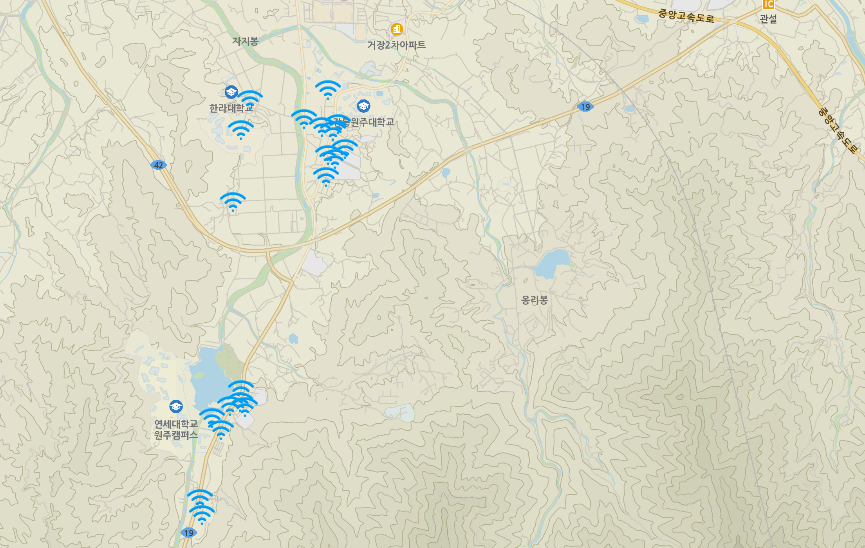Viewport: 865px width, 548px height.
Task: Select the WiFi marker beside 한라대학교 label
Action: pos(249,100)
